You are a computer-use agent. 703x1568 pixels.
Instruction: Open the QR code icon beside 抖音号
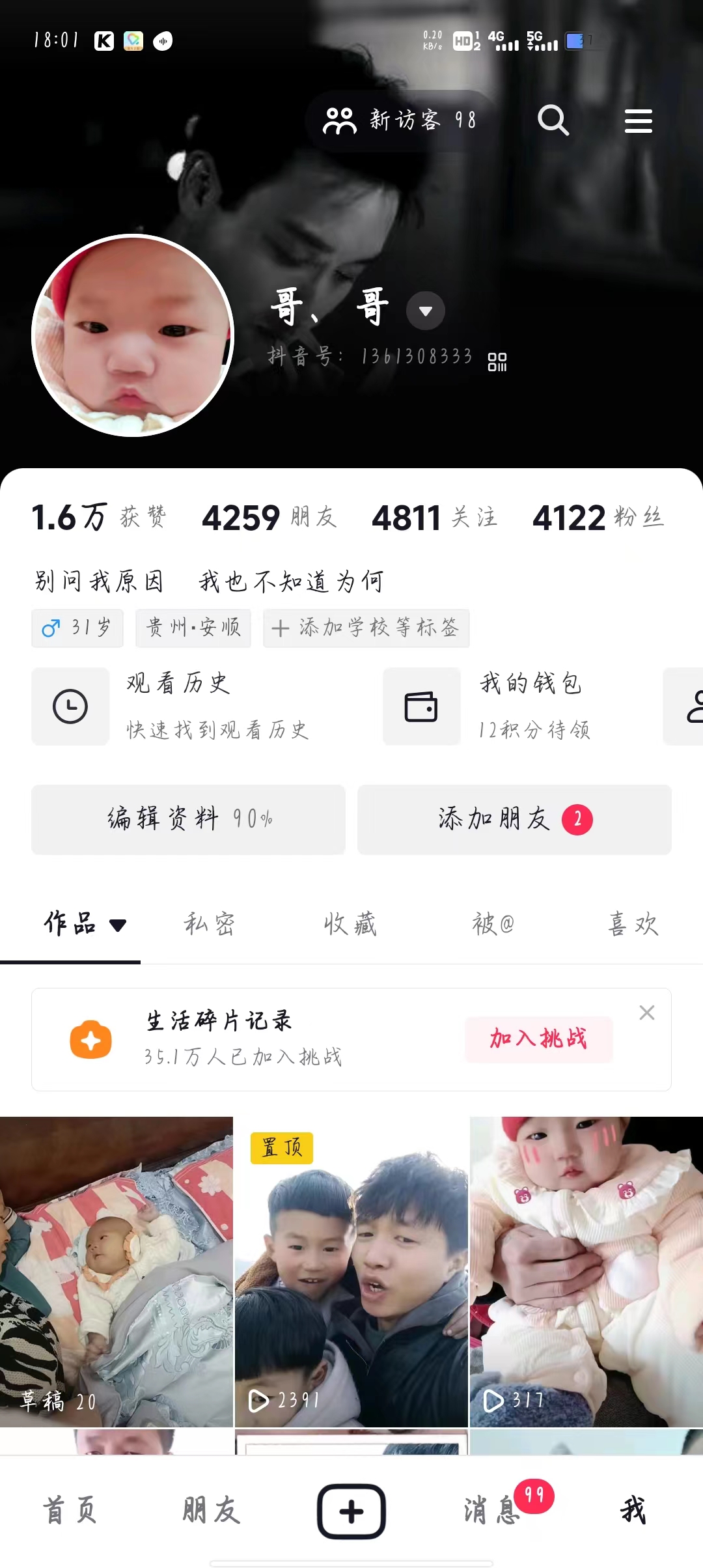[497, 362]
